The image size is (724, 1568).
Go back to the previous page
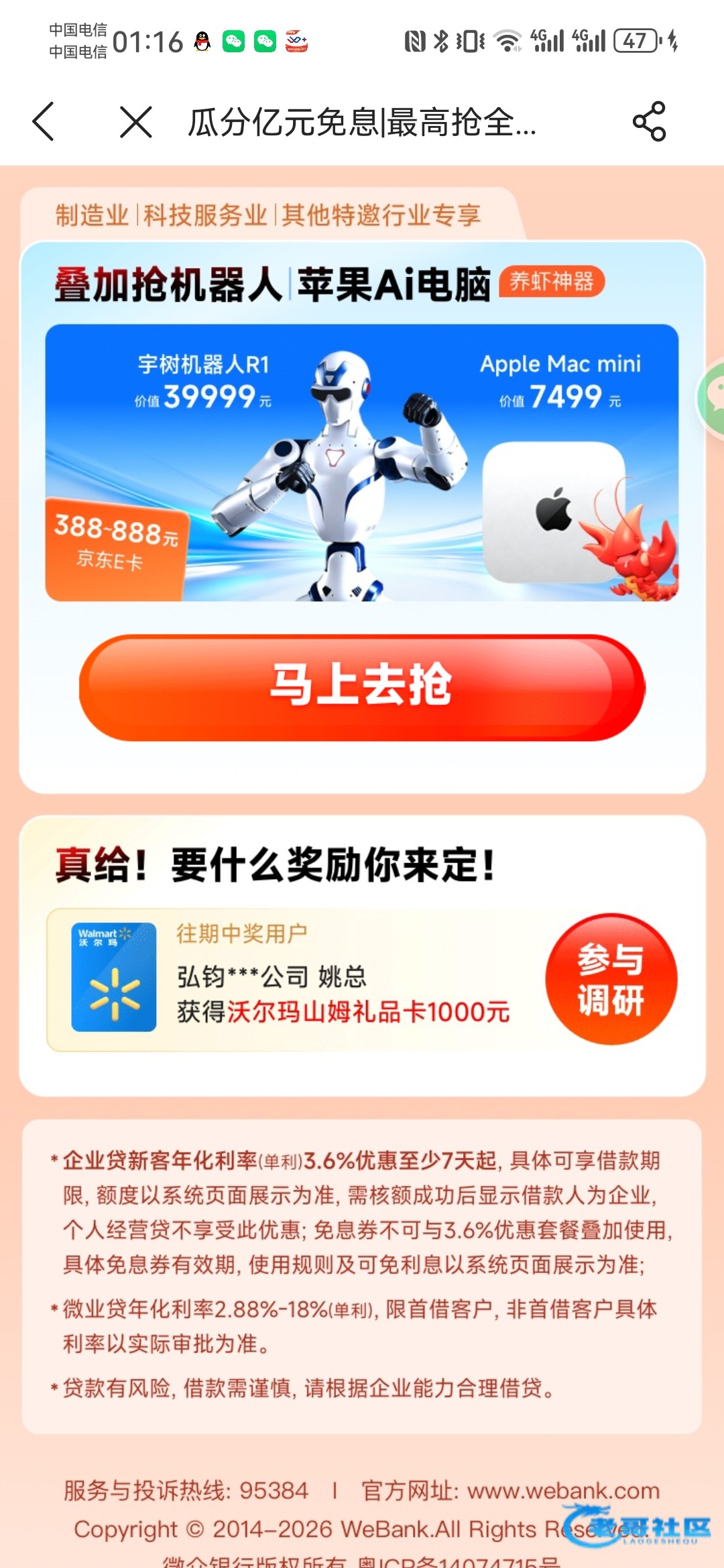(44, 122)
